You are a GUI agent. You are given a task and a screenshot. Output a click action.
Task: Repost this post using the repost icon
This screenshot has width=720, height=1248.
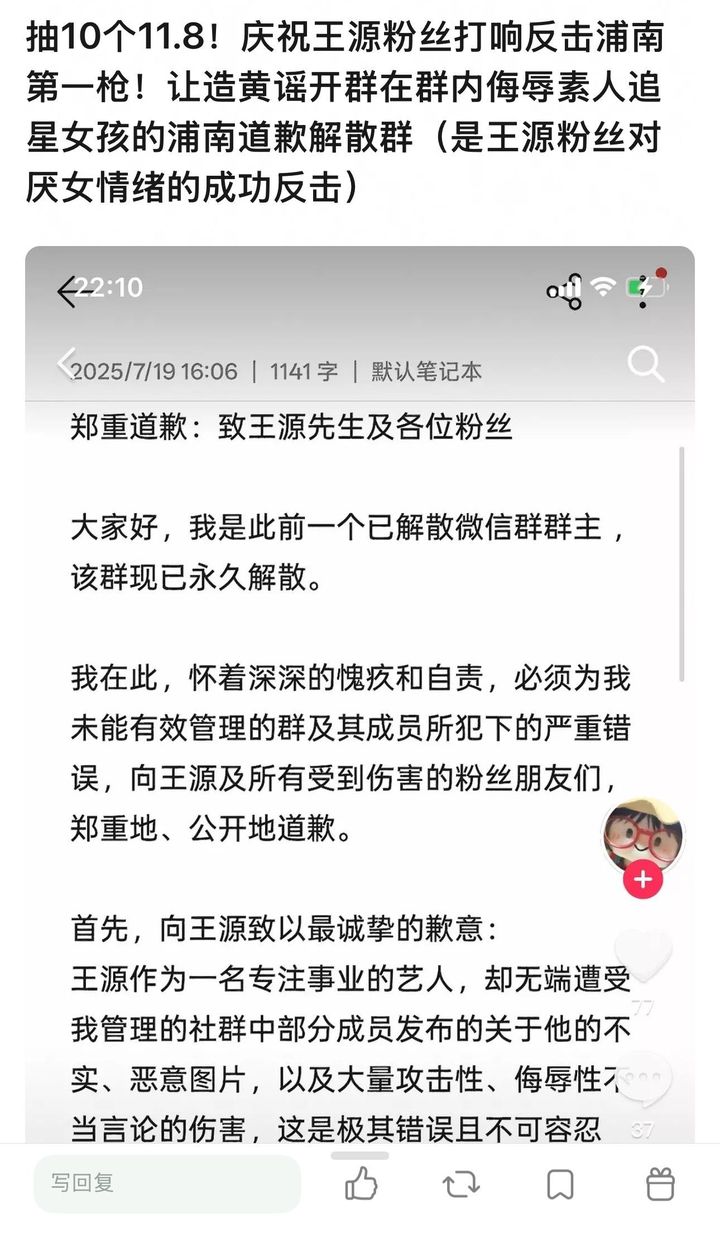pyautogui.click(x=461, y=1185)
